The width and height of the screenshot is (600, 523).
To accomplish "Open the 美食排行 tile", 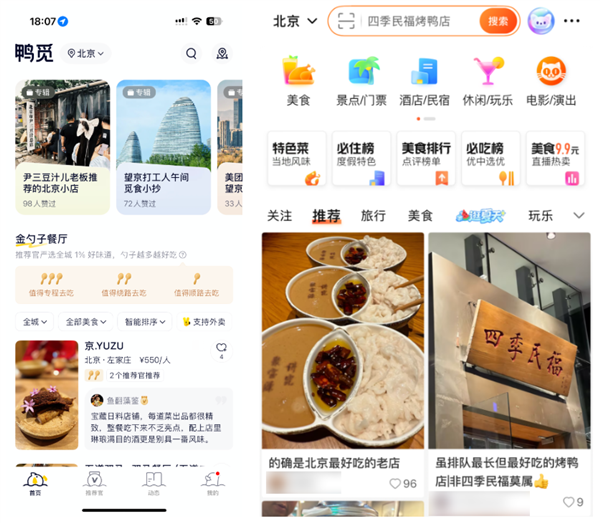I will tap(426, 158).
